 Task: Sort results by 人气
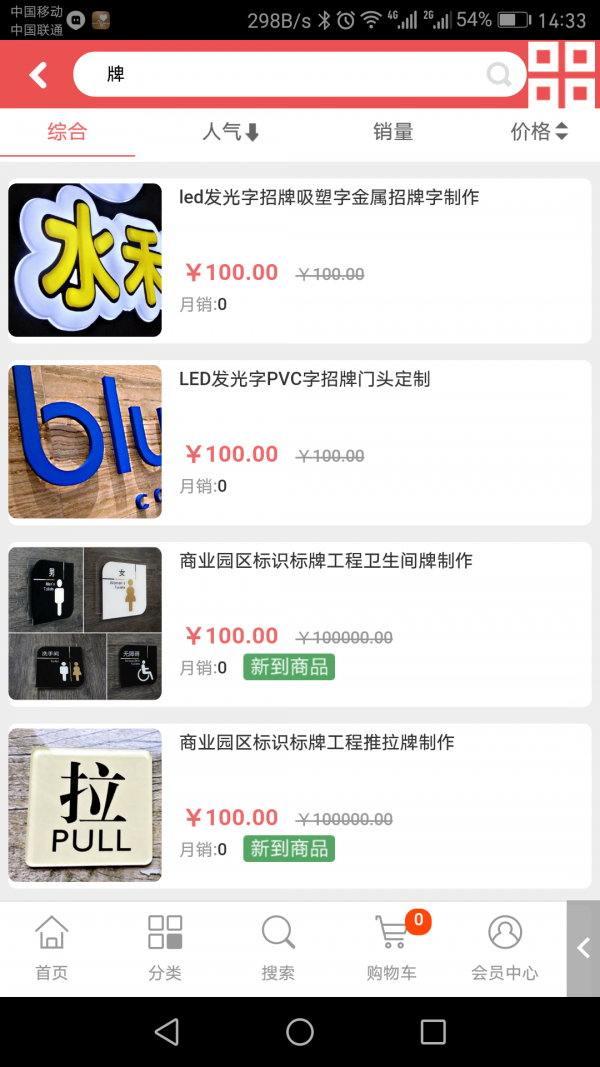click(230, 132)
